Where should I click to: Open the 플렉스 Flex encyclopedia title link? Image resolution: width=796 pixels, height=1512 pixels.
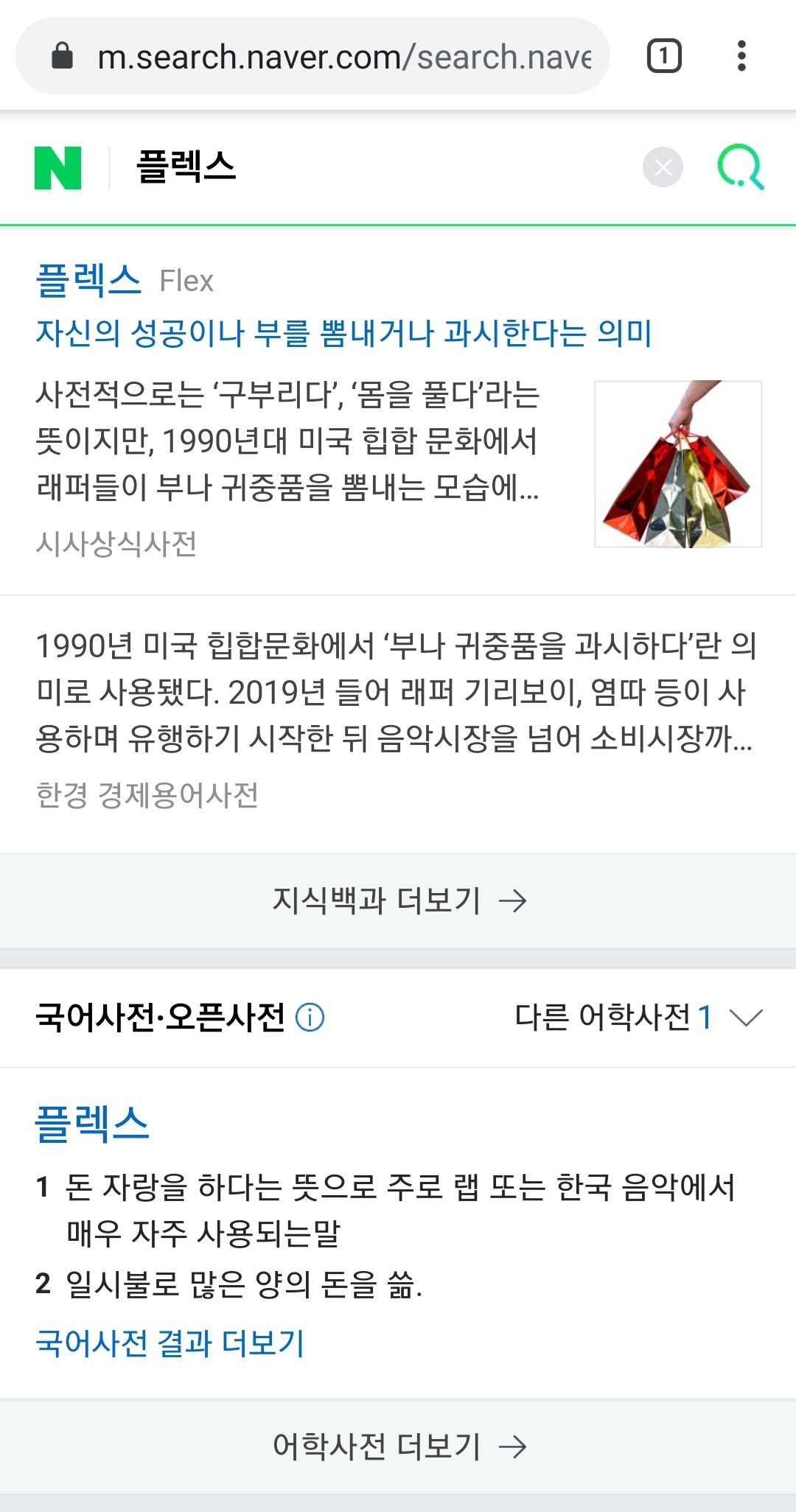(88, 281)
